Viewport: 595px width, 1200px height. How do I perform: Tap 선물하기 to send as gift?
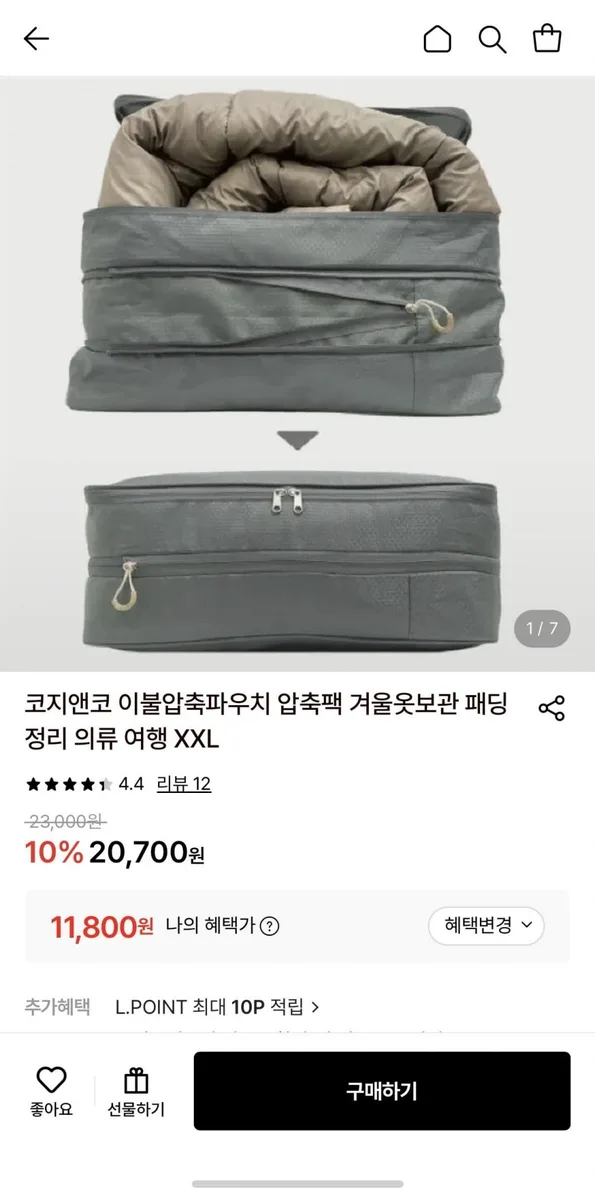(136, 1091)
